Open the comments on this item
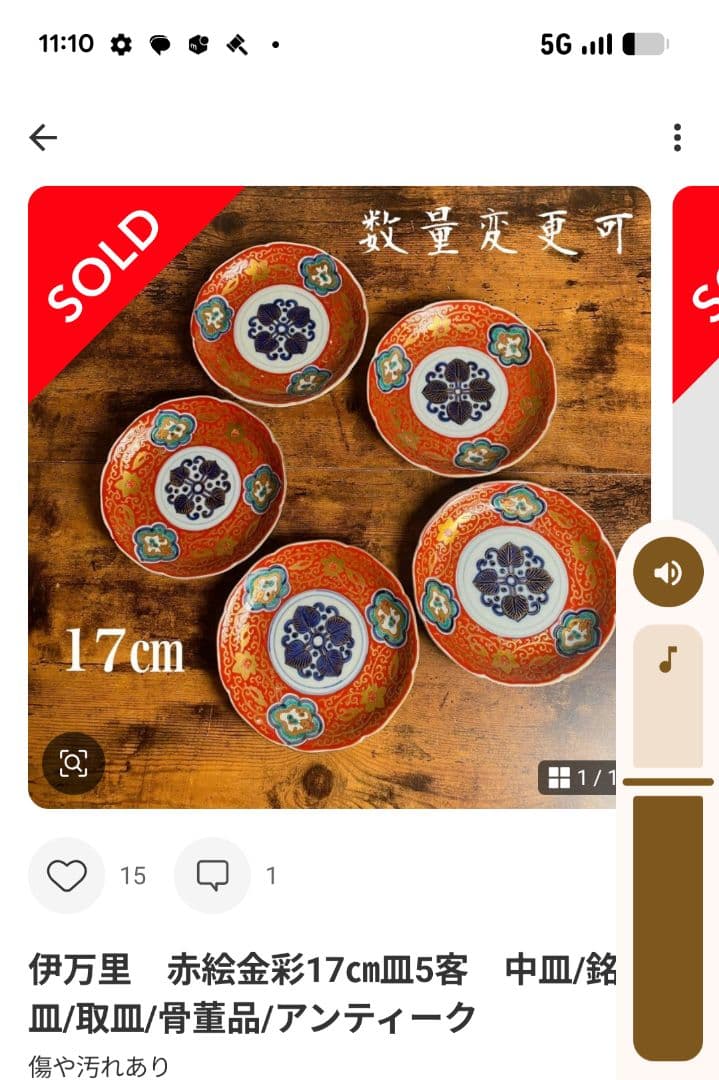The width and height of the screenshot is (719, 1080). pos(212,876)
